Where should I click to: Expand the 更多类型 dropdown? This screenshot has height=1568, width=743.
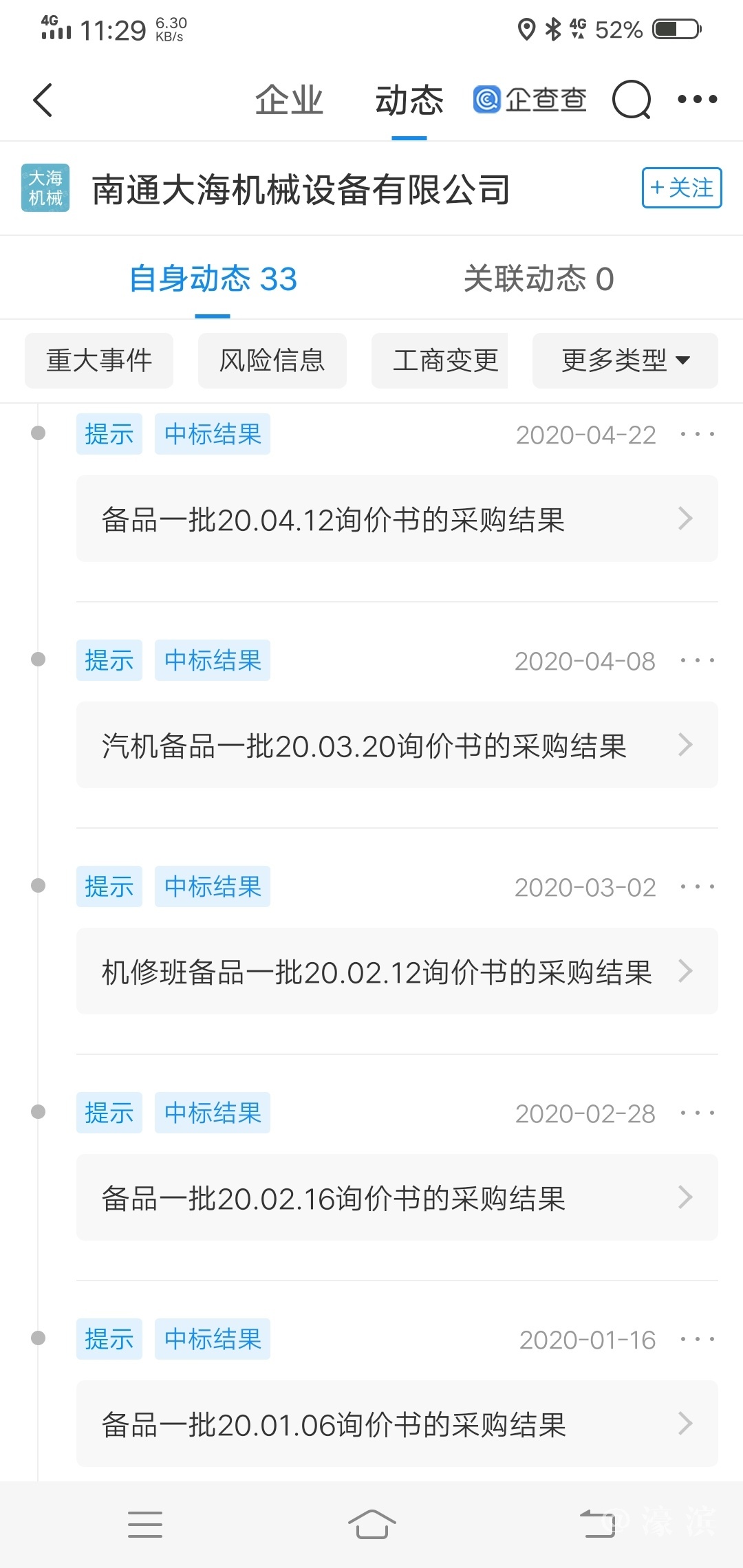(x=625, y=360)
